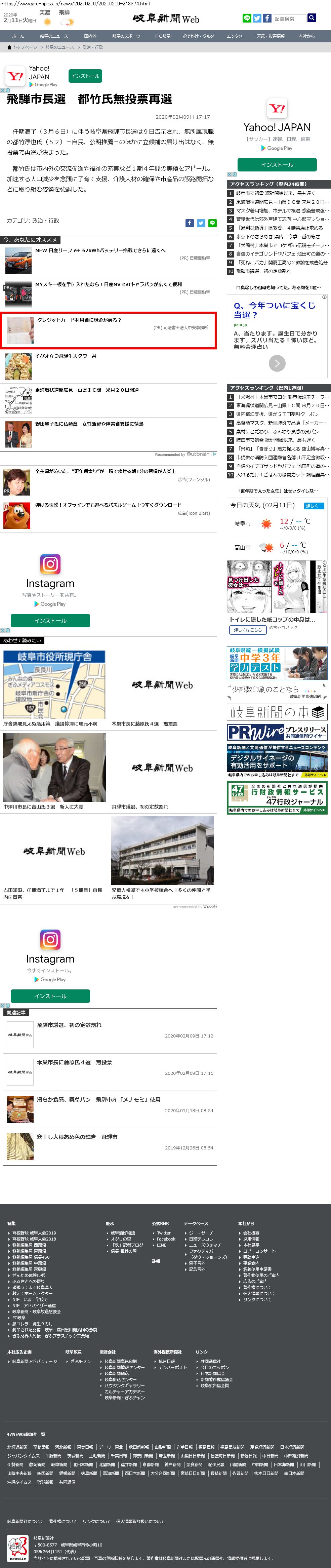Open 個人情報取り扱いについて footer link
The width and height of the screenshot is (331, 1568).
pyautogui.click(x=140, y=1521)
